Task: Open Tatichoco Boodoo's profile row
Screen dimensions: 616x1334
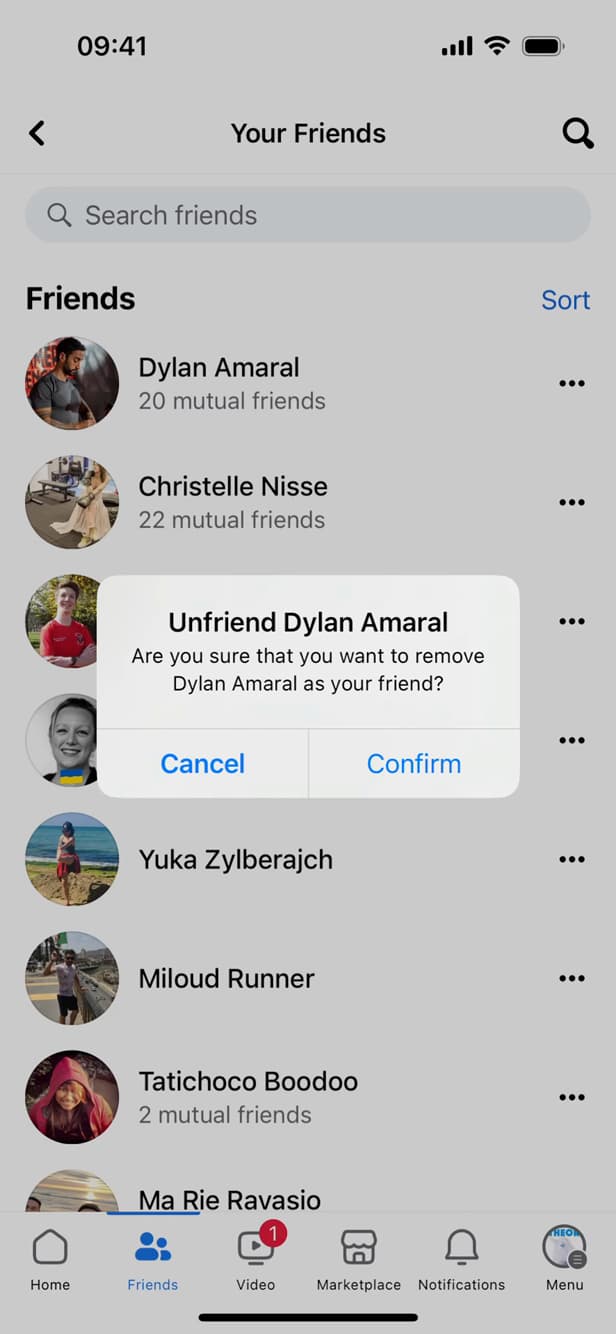Action: click(308, 1097)
